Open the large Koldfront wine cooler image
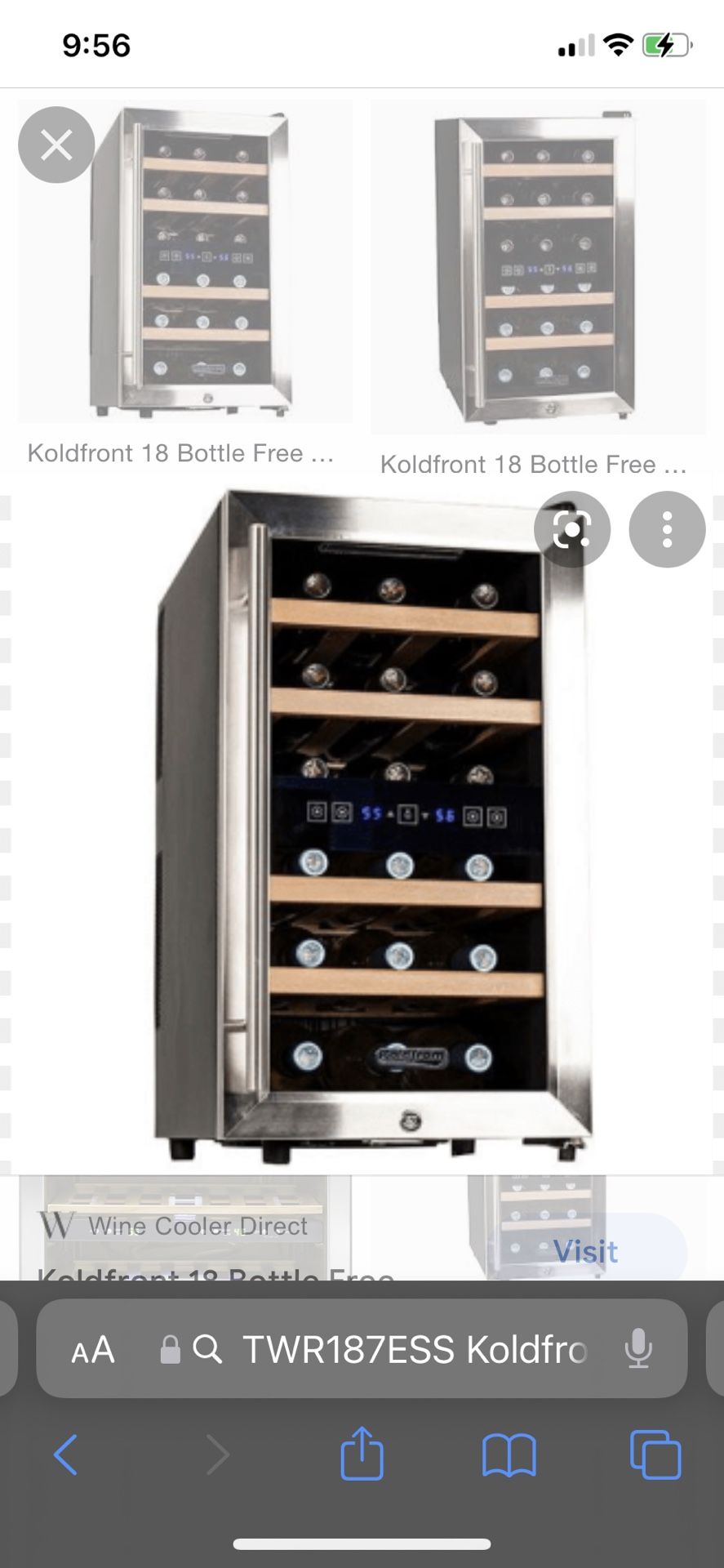The width and height of the screenshot is (724, 1568). point(362,823)
